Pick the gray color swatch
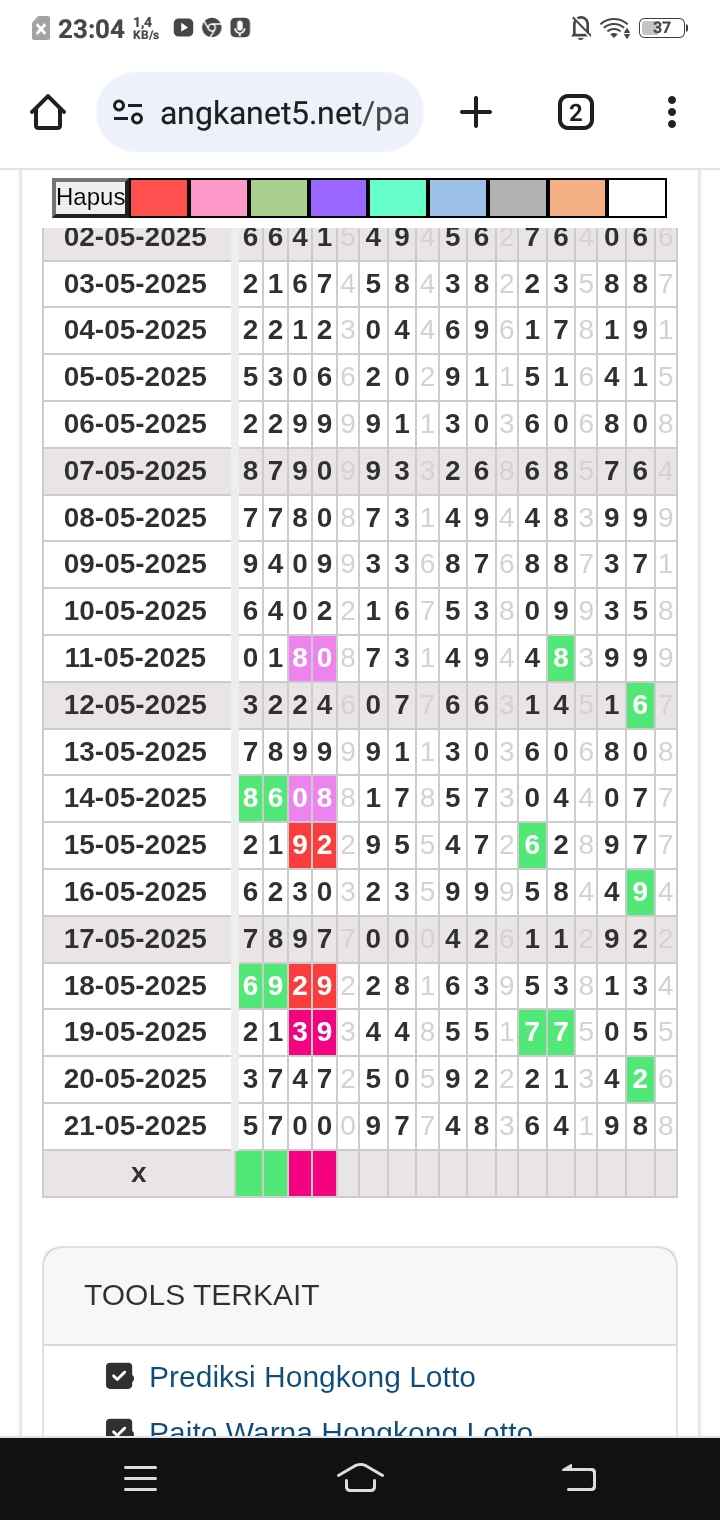This screenshot has height=1520, width=720. click(518, 198)
